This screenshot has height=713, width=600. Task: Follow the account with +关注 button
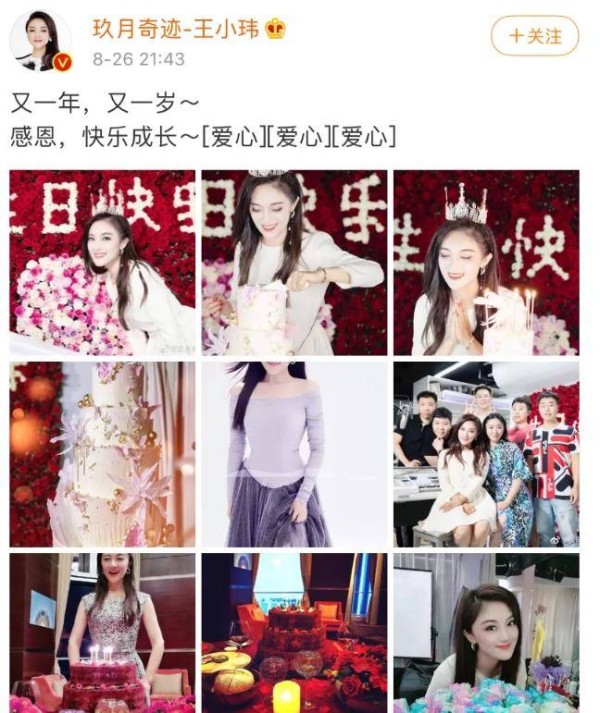point(535,36)
